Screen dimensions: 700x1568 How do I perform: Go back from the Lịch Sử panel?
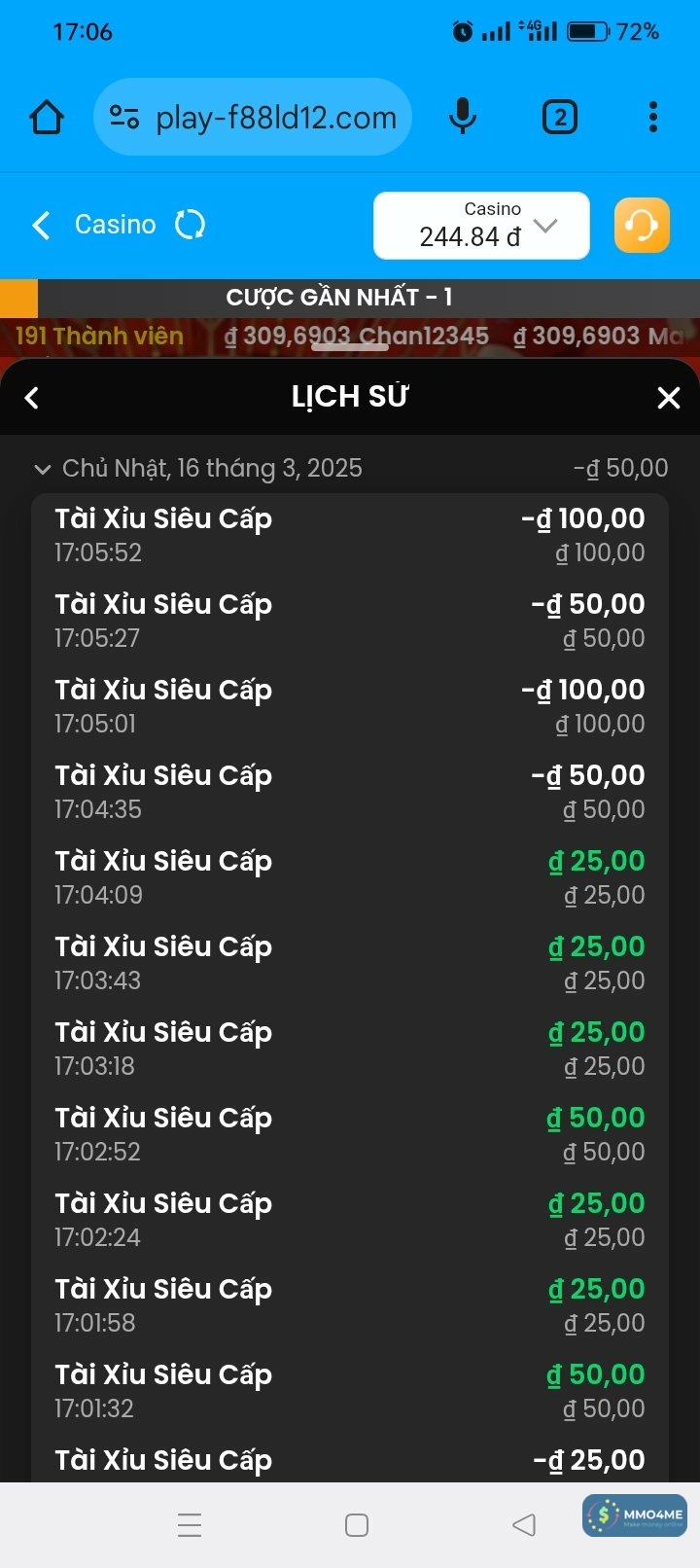click(x=32, y=398)
